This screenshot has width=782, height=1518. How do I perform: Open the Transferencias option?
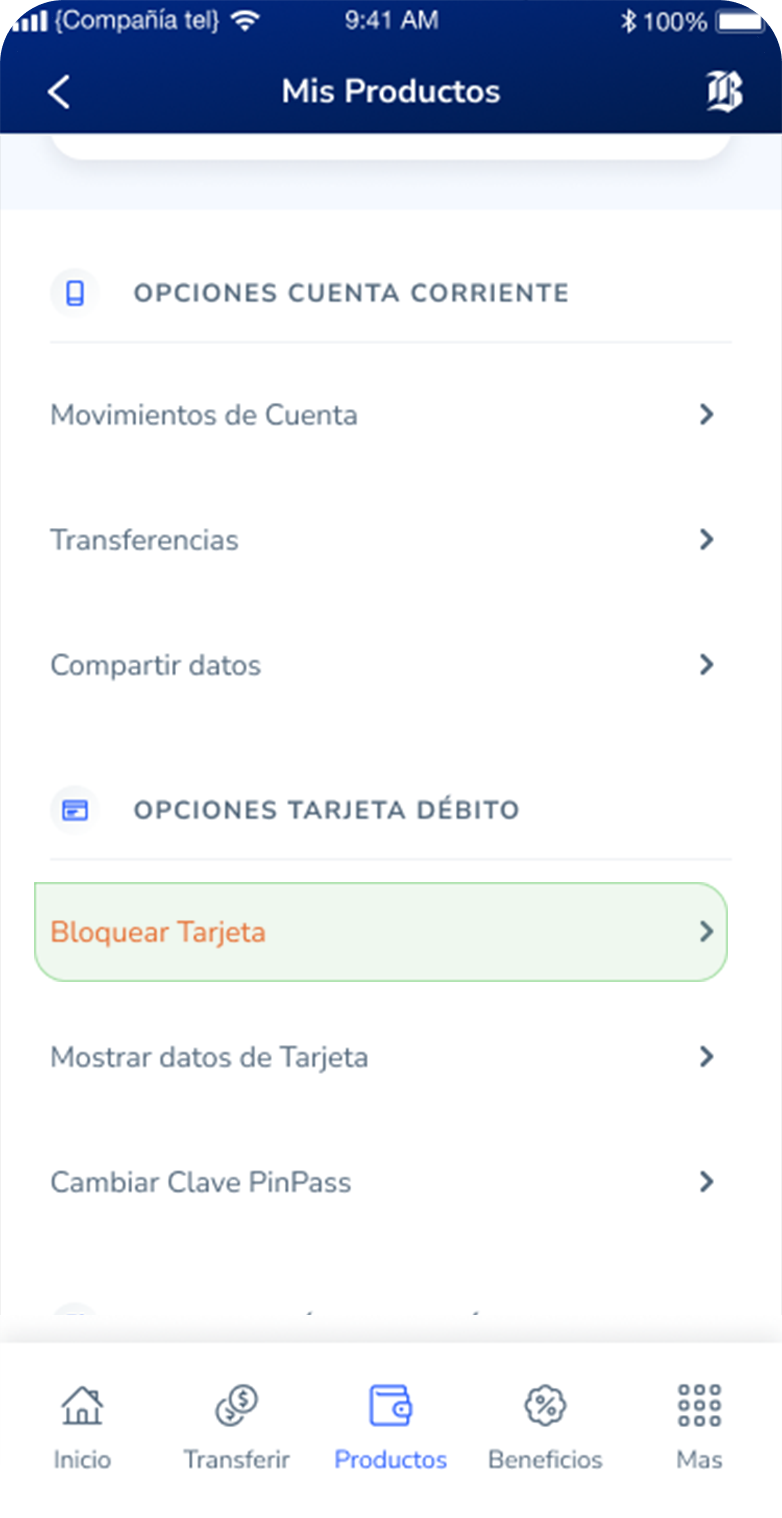pyautogui.click(x=391, y=540)
